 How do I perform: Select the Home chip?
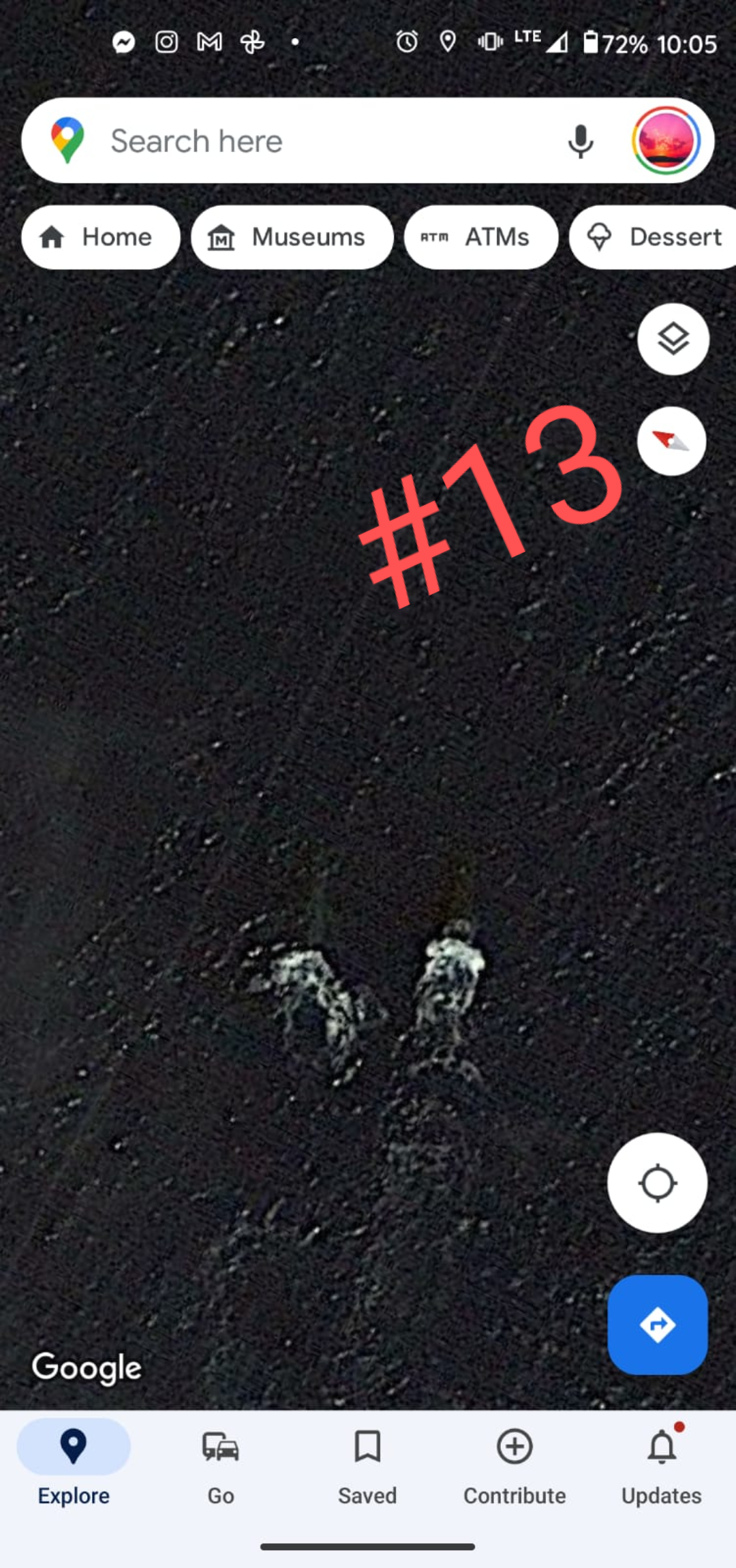click(x=101, y=237)
